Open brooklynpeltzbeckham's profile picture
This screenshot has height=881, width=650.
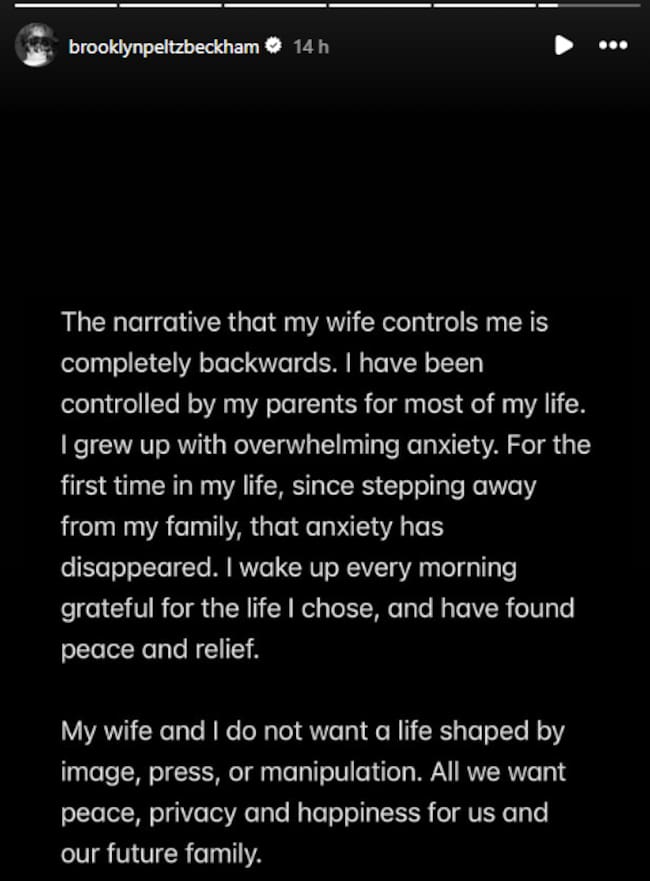pyautogui.click(x=35, y=46)
